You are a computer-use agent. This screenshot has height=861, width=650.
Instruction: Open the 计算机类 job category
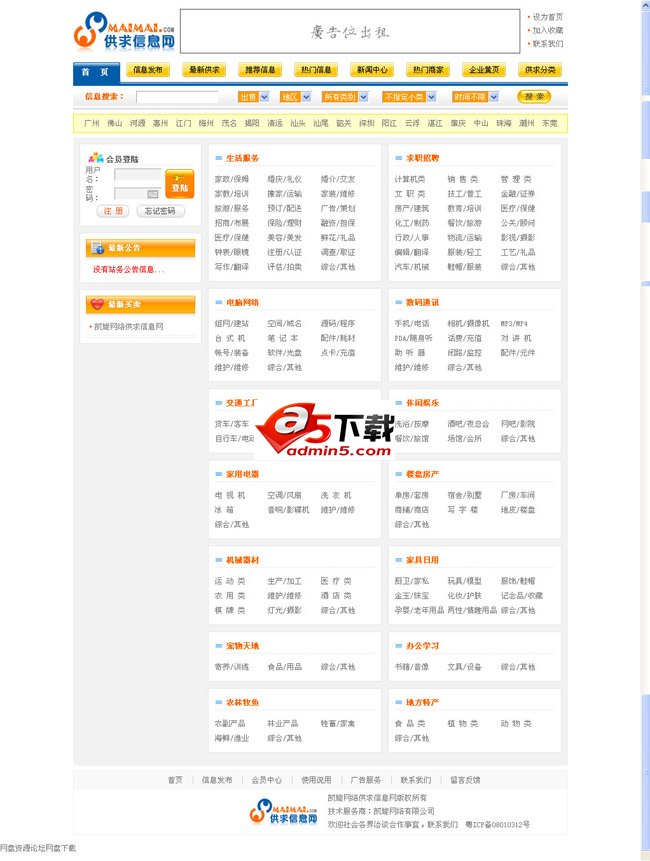point(410,179)
